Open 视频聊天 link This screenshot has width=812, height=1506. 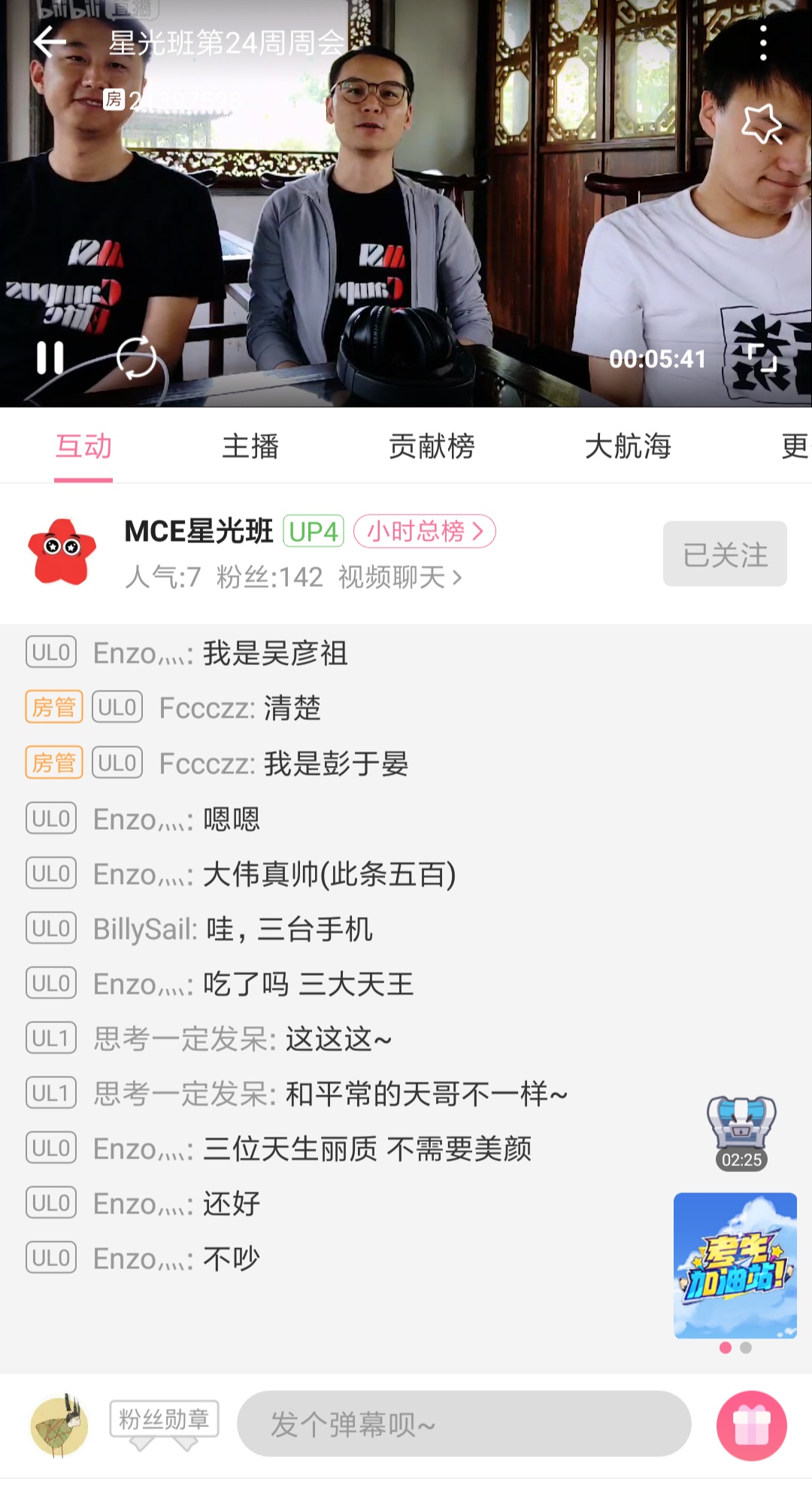pos(399,578)
